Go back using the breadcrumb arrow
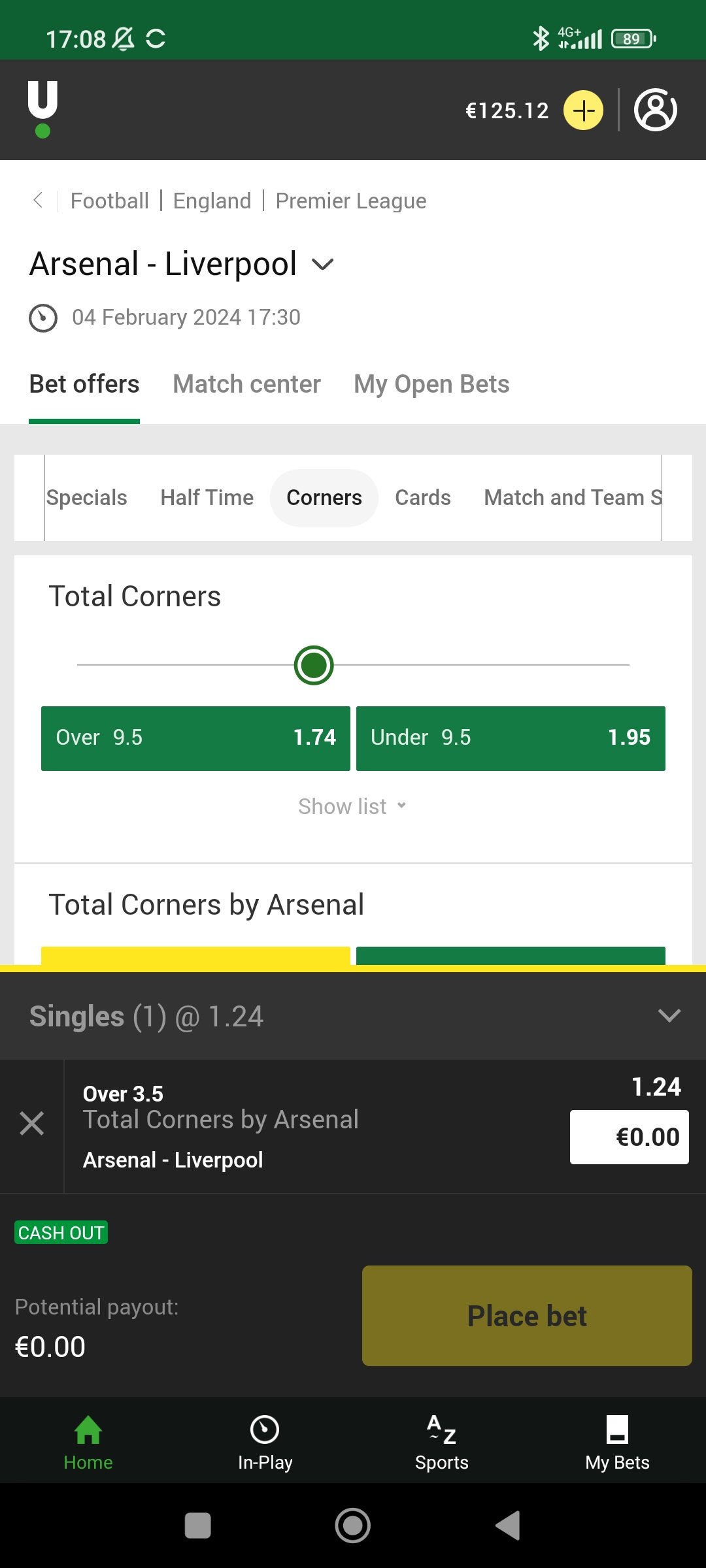Screen dimensions: 706x1568 tap(38, 200)
